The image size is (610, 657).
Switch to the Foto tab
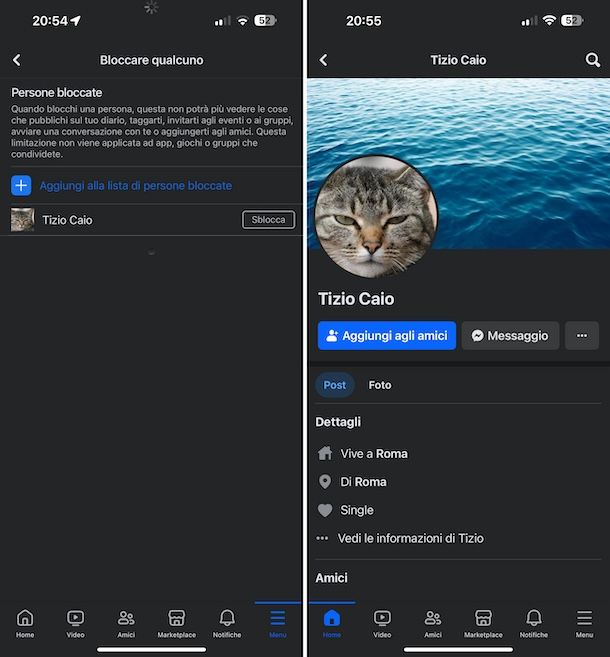[380, 385]
